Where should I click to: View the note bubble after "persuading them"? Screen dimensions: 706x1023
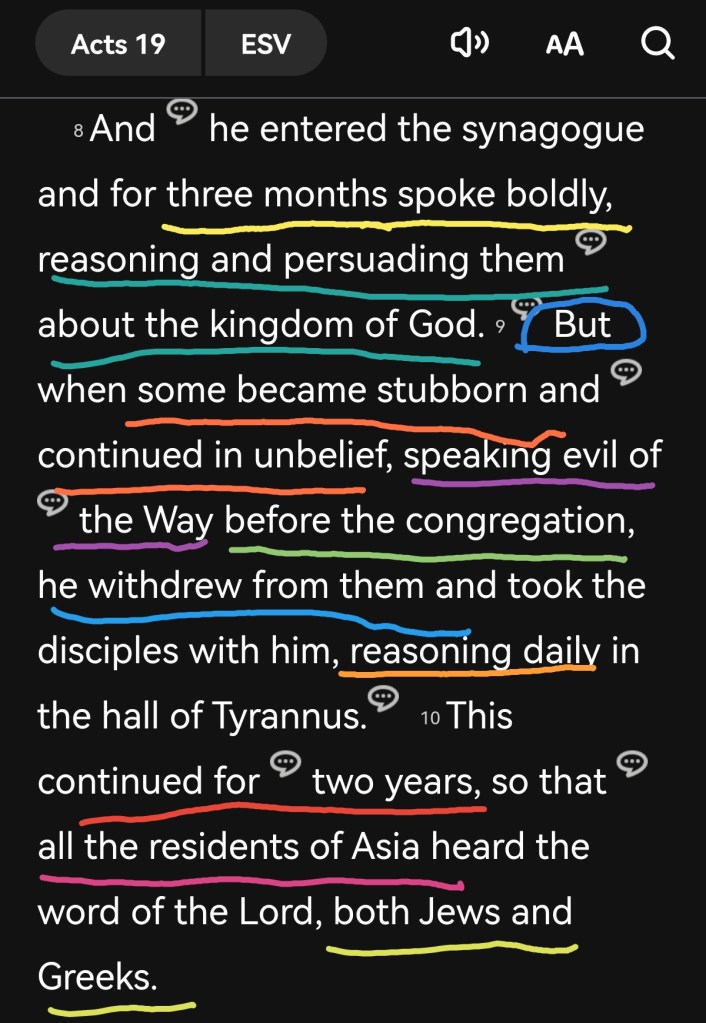pos(591,241)
